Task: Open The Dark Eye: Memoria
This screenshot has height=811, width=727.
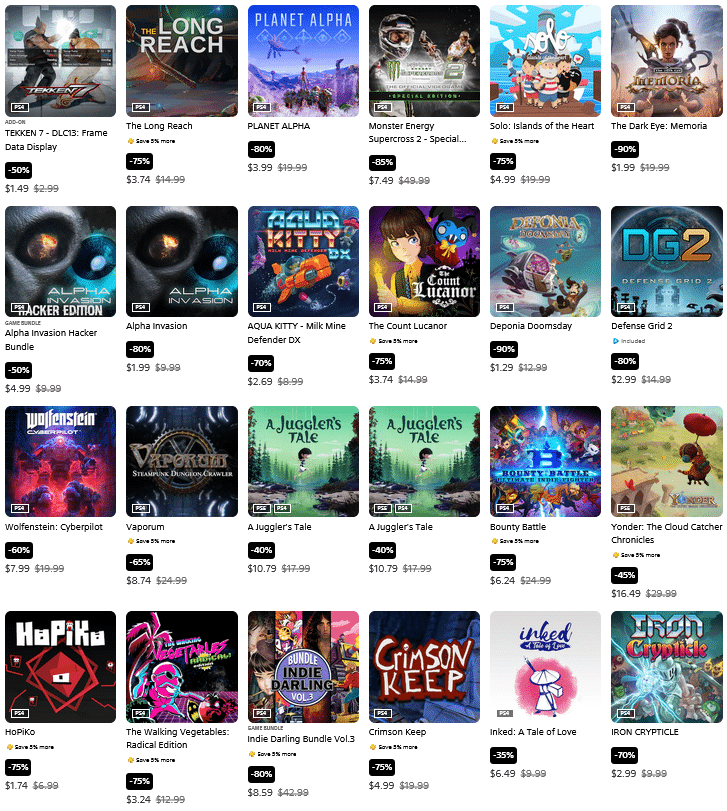Action: pyautogui.click(x=667, y=61)
